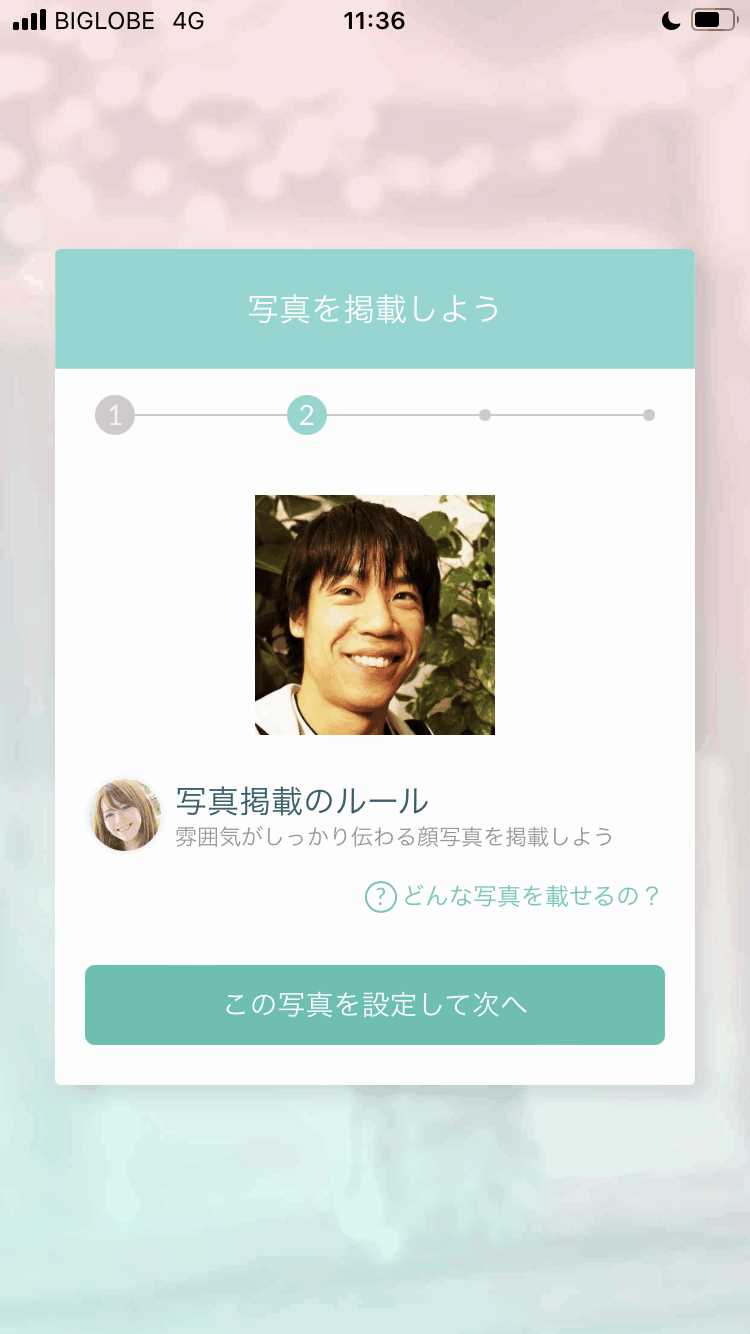Select the 写真掲載のルール heading

point(300,801)
